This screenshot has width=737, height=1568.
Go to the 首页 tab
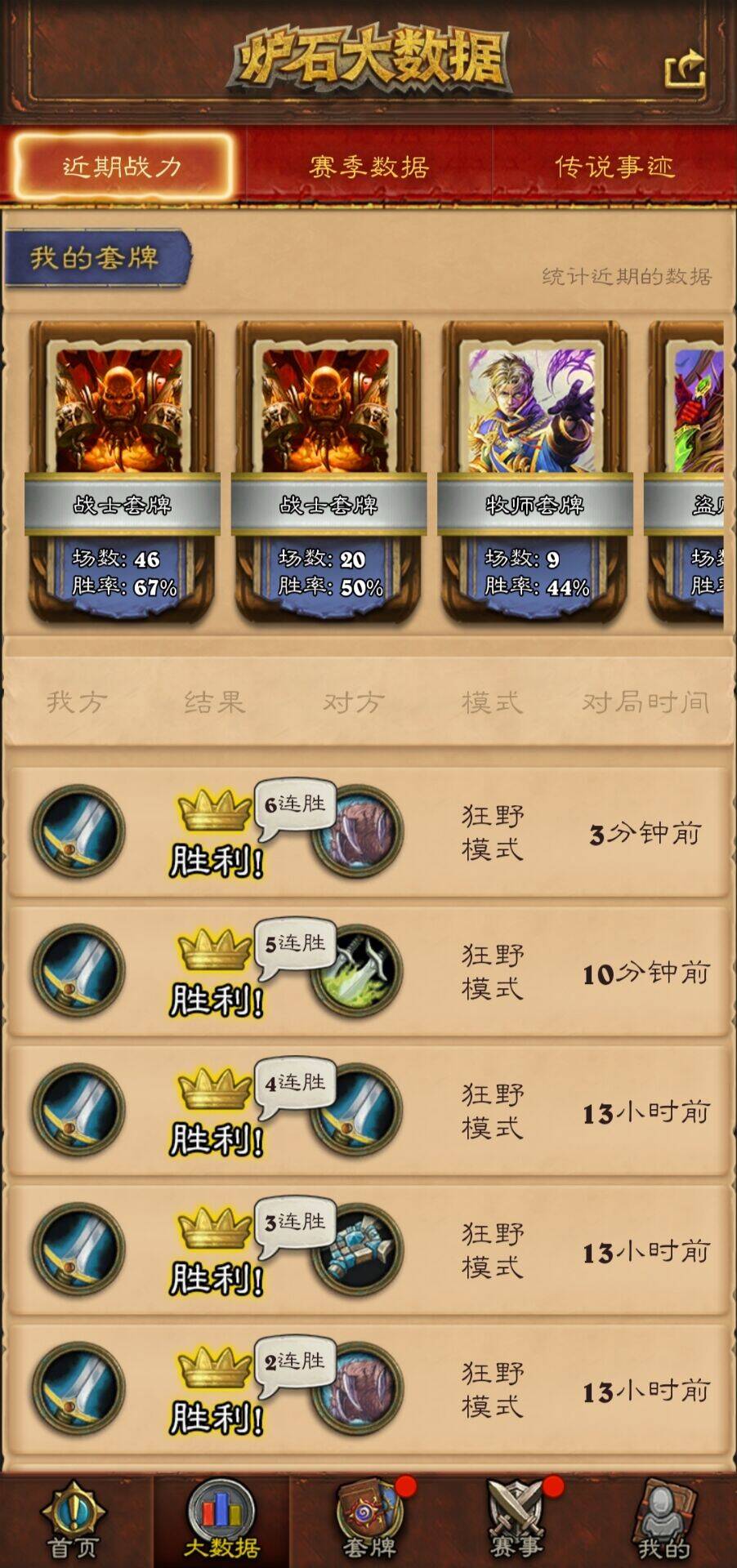[73, 1521]
